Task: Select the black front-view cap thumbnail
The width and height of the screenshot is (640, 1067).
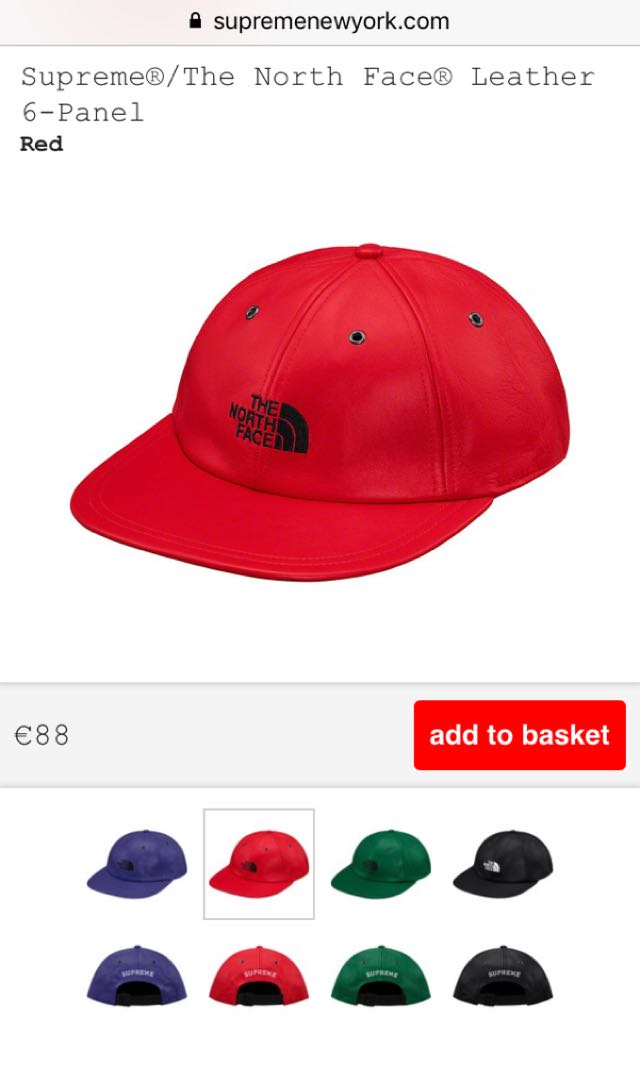Action: (x=503, y=863)
